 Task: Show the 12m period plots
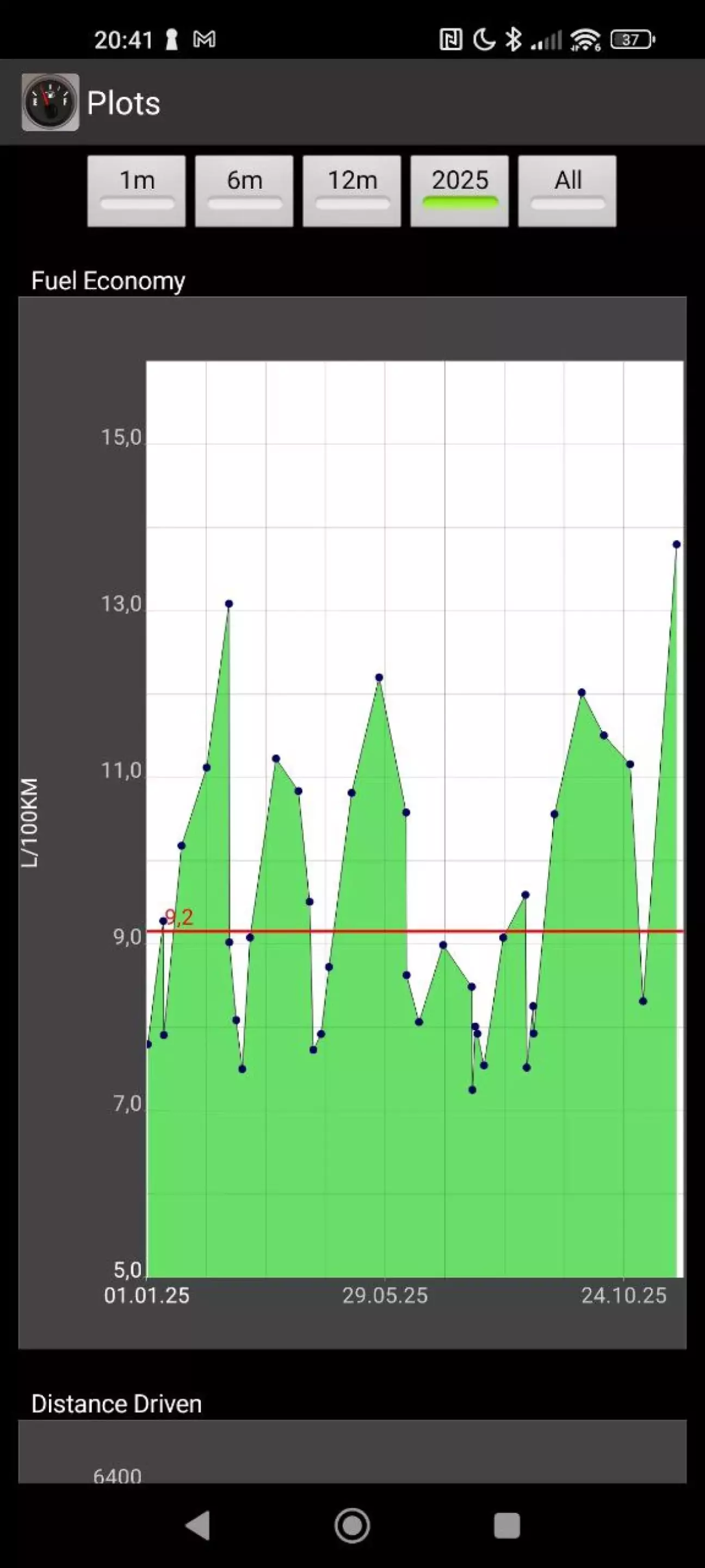click(351, 190)
